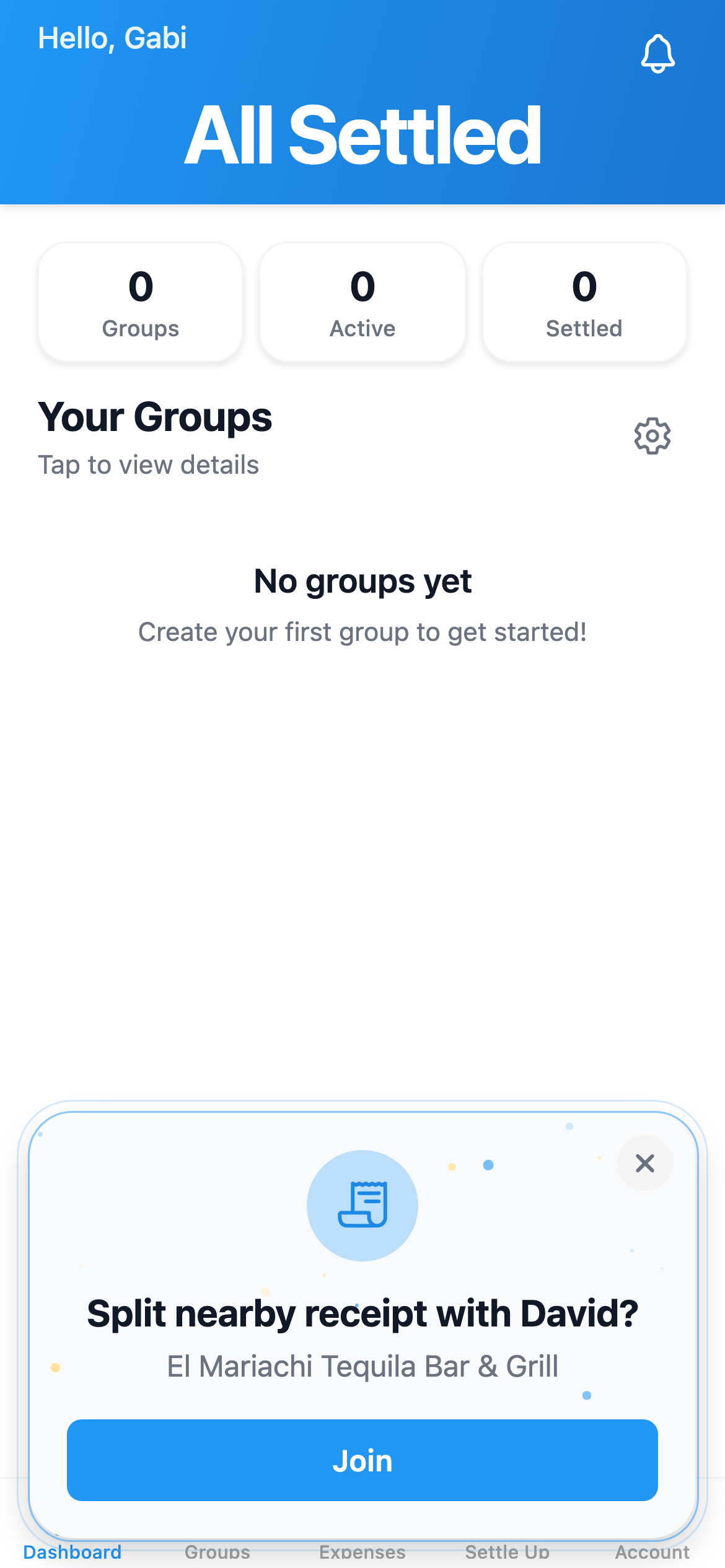
Task: Tap the Settled count card
Action: pyautogui.click(x=584, y=302)
